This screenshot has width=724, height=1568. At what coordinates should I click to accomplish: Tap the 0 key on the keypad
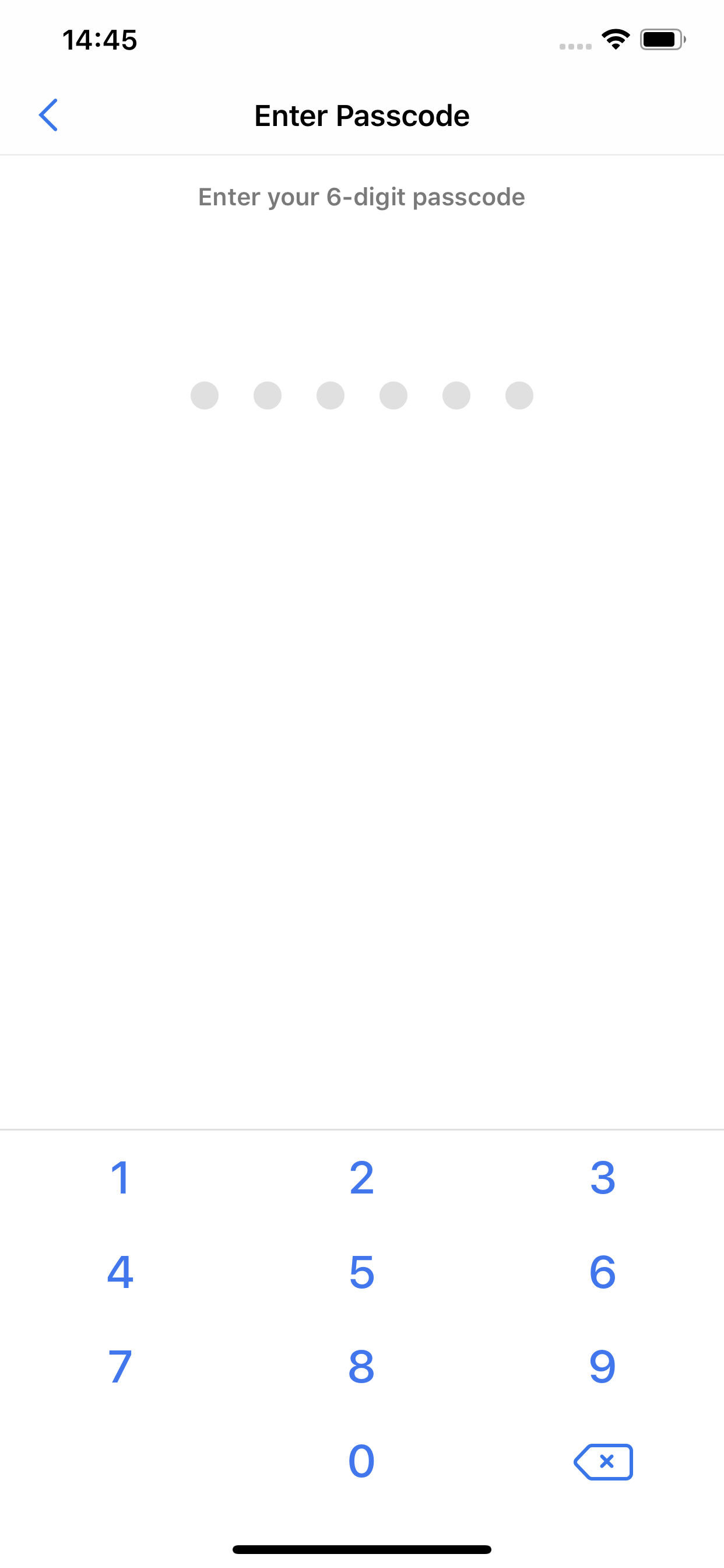click(361, 1461)
